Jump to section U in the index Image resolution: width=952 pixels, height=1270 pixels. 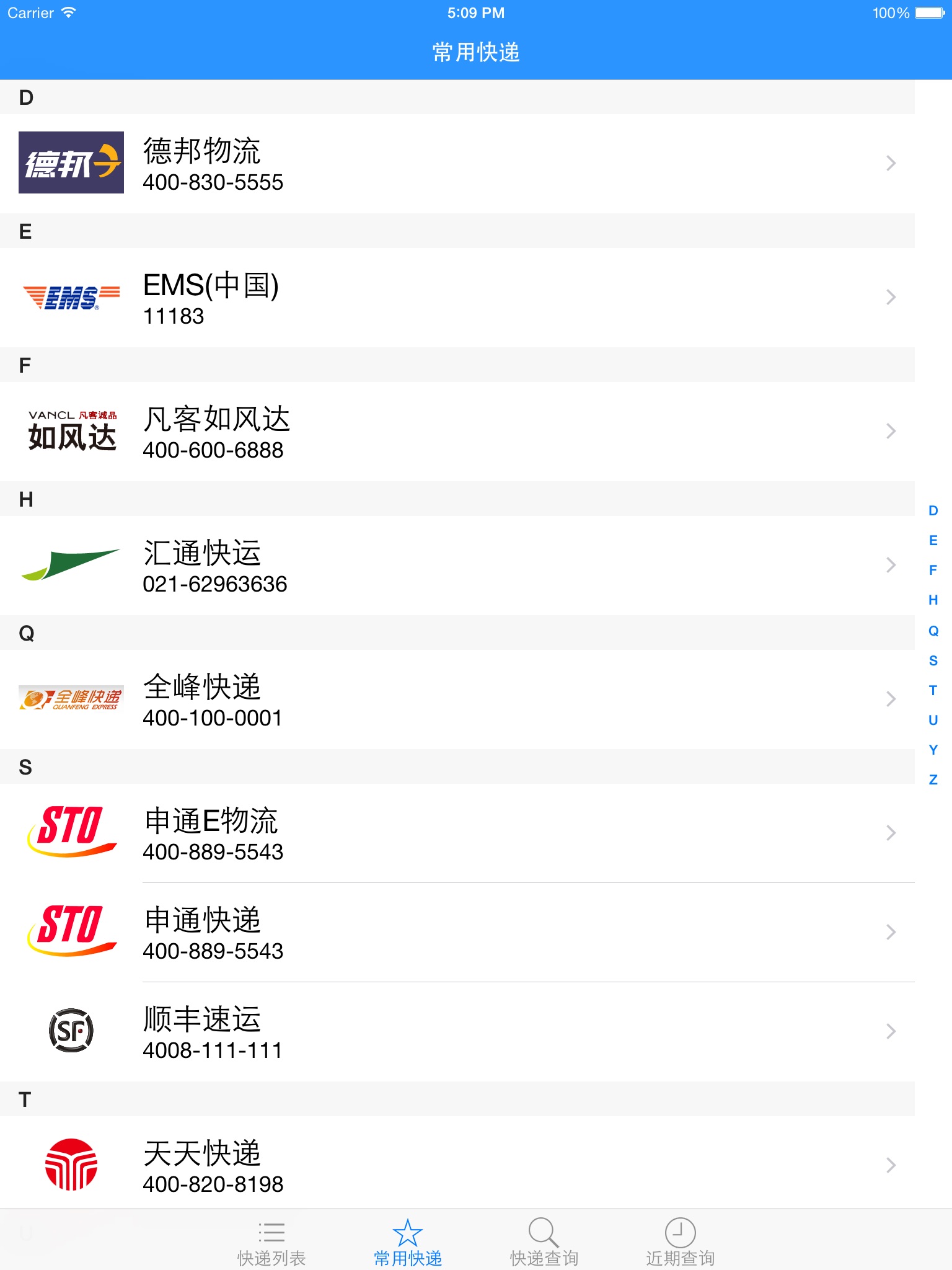tap(933, 721)
